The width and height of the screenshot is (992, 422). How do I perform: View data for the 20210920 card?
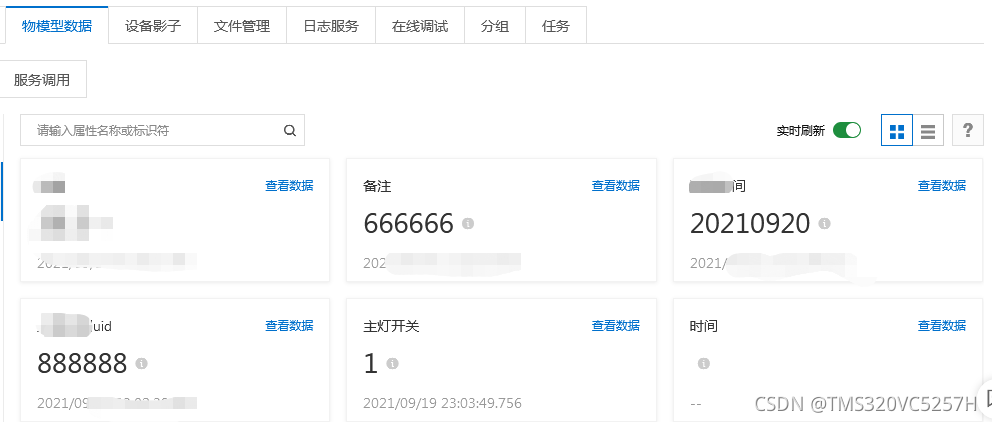click(941, 186)
